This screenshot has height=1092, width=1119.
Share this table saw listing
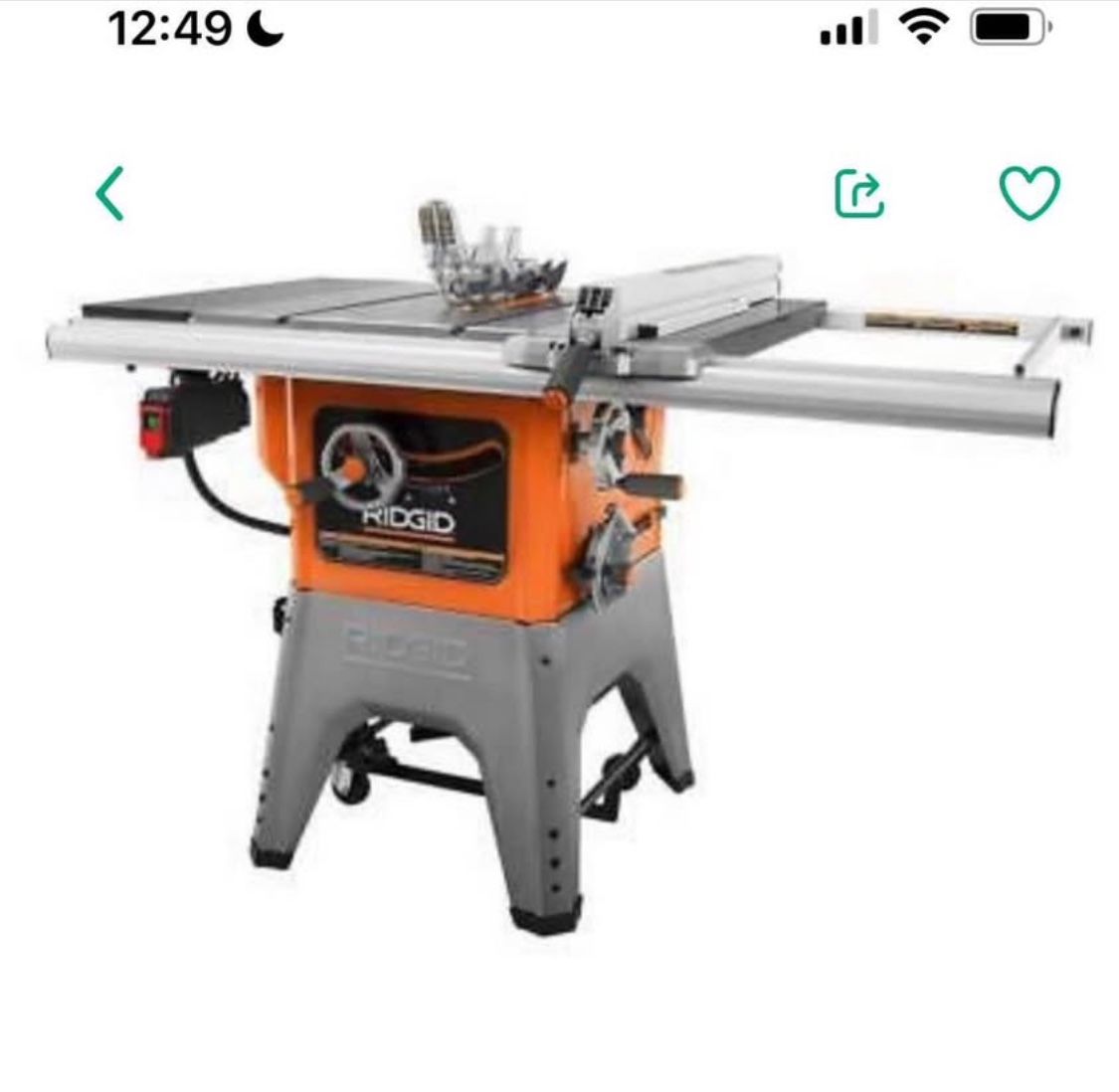[x=858, y=194]
